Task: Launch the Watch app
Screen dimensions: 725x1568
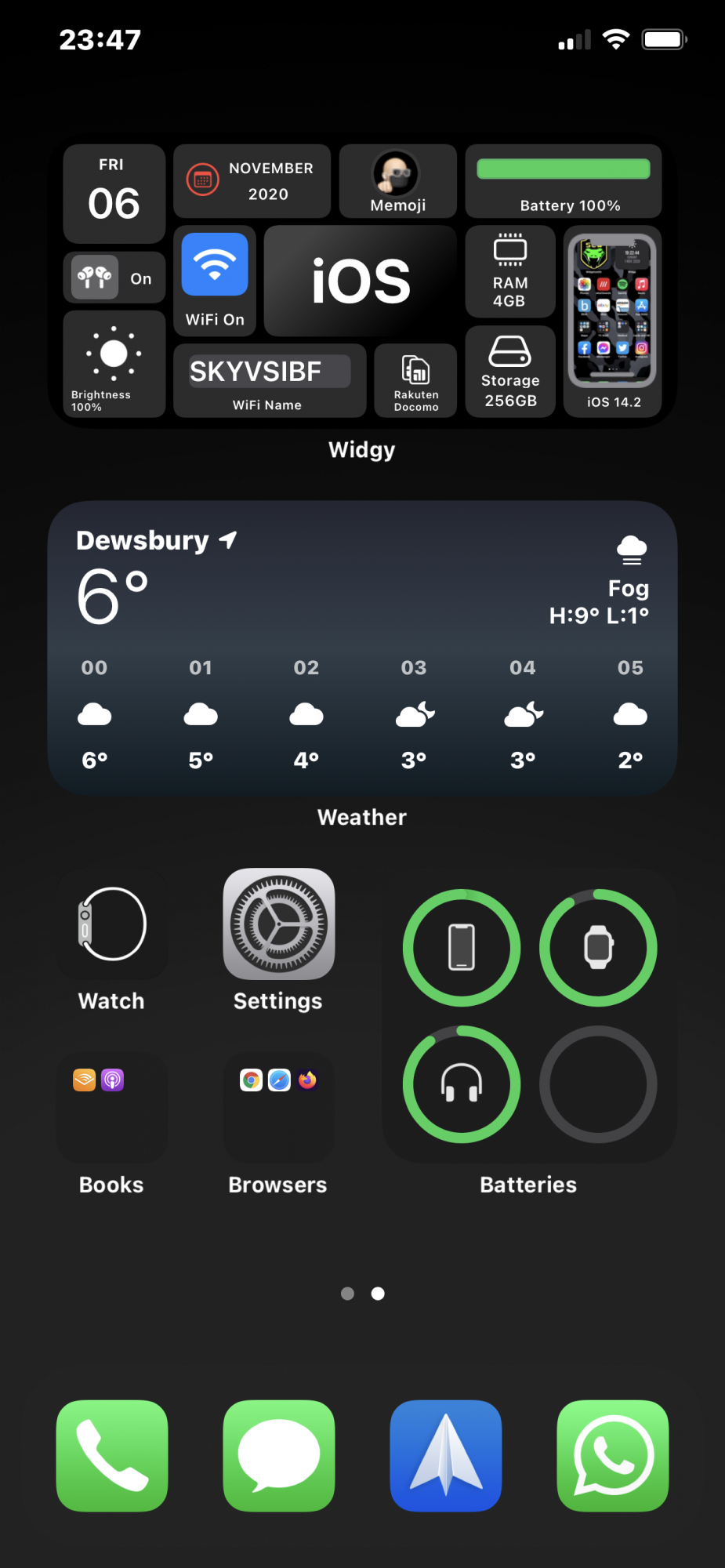Action: click(112, 924)
